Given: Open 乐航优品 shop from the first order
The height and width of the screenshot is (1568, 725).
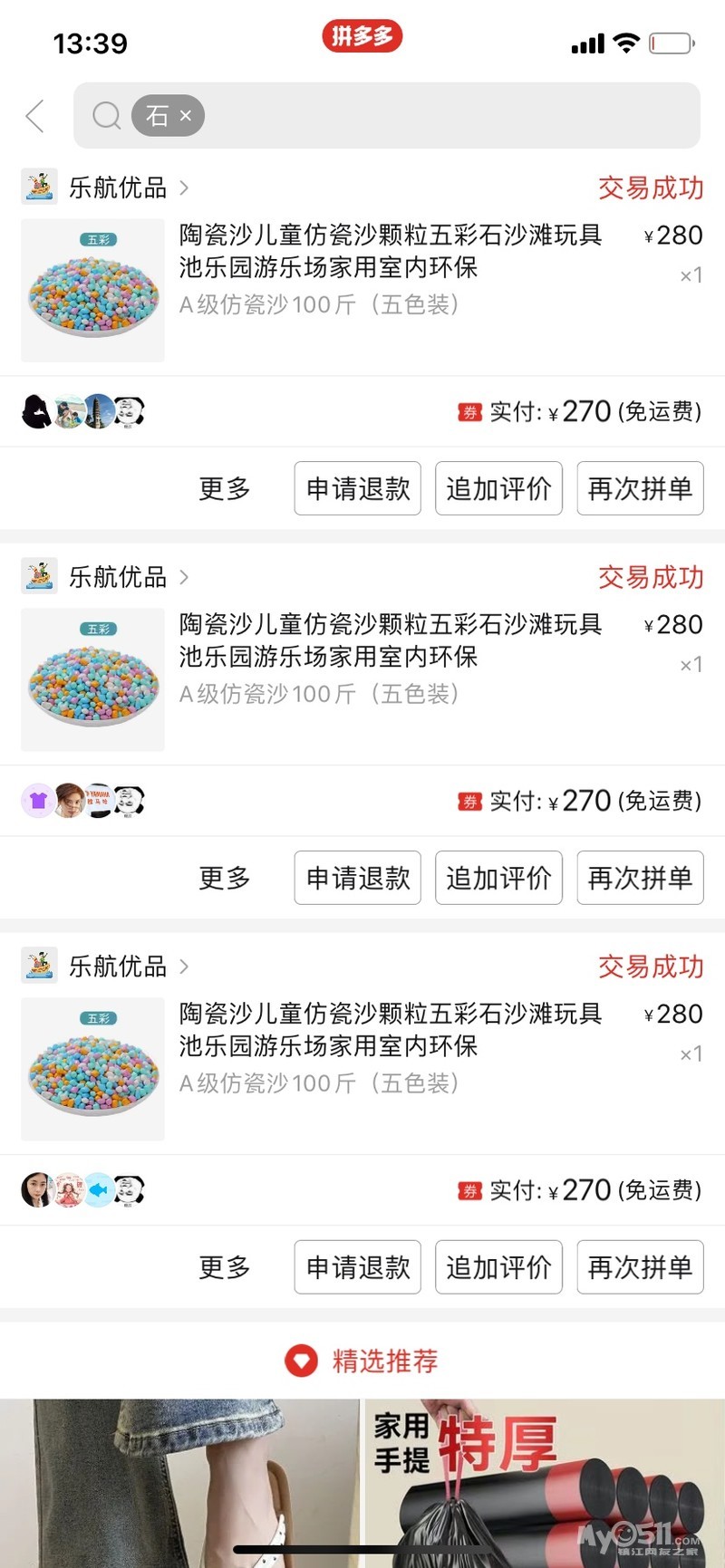Looking at the screenshot, I should click(x=118, y=188).
